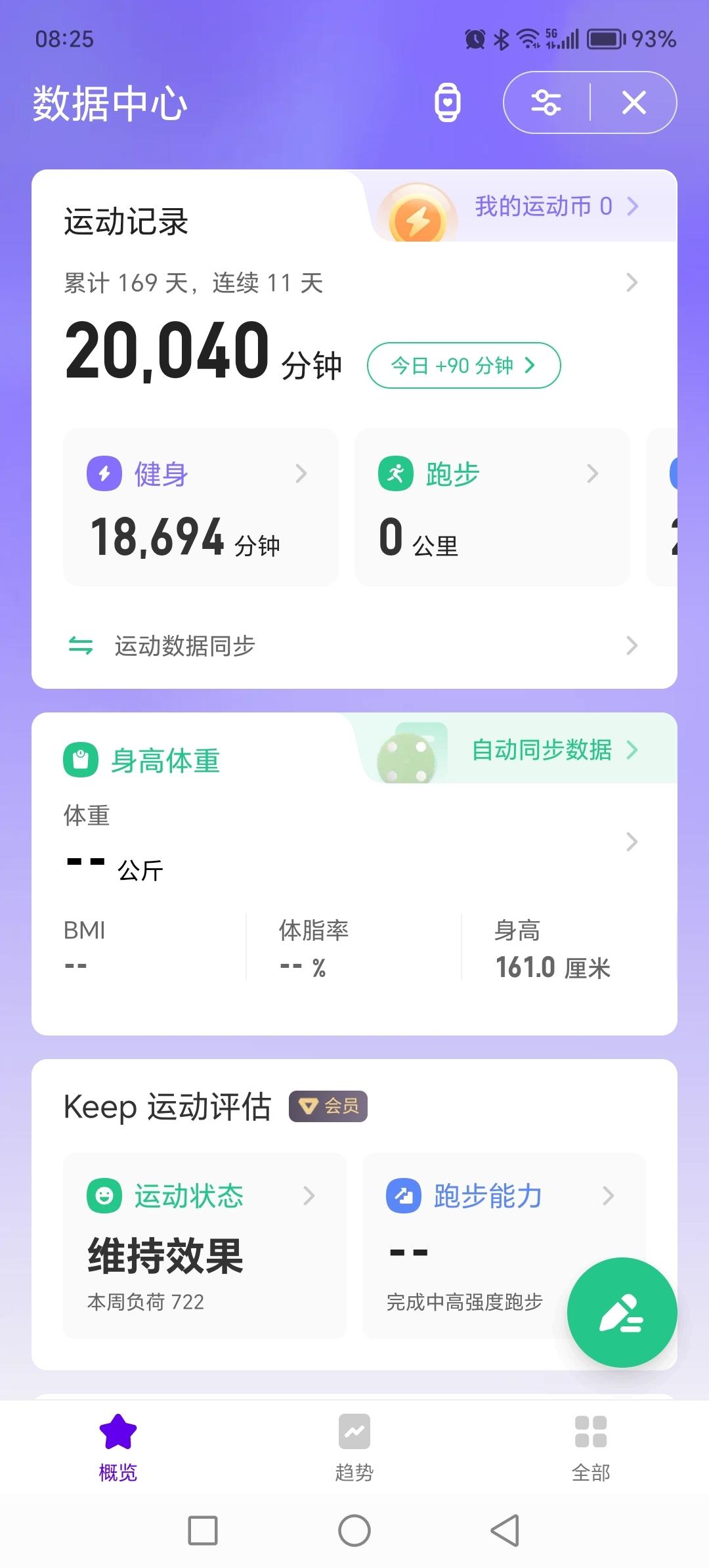
Task: Go back using the system back button
Action: 505,1531
